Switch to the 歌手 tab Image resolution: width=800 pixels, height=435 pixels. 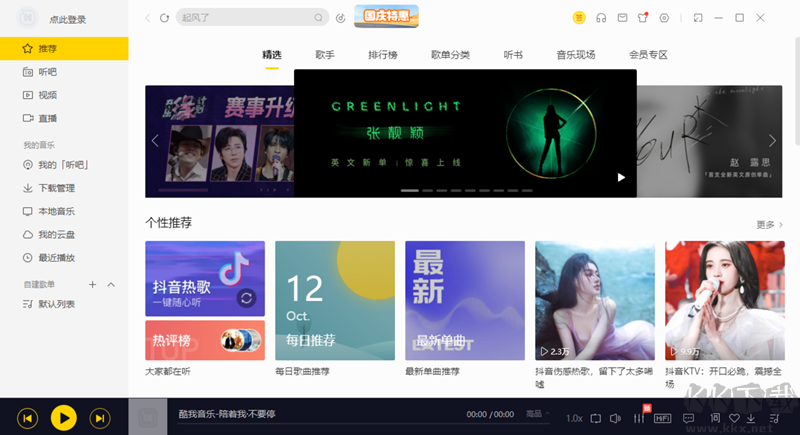325,55
